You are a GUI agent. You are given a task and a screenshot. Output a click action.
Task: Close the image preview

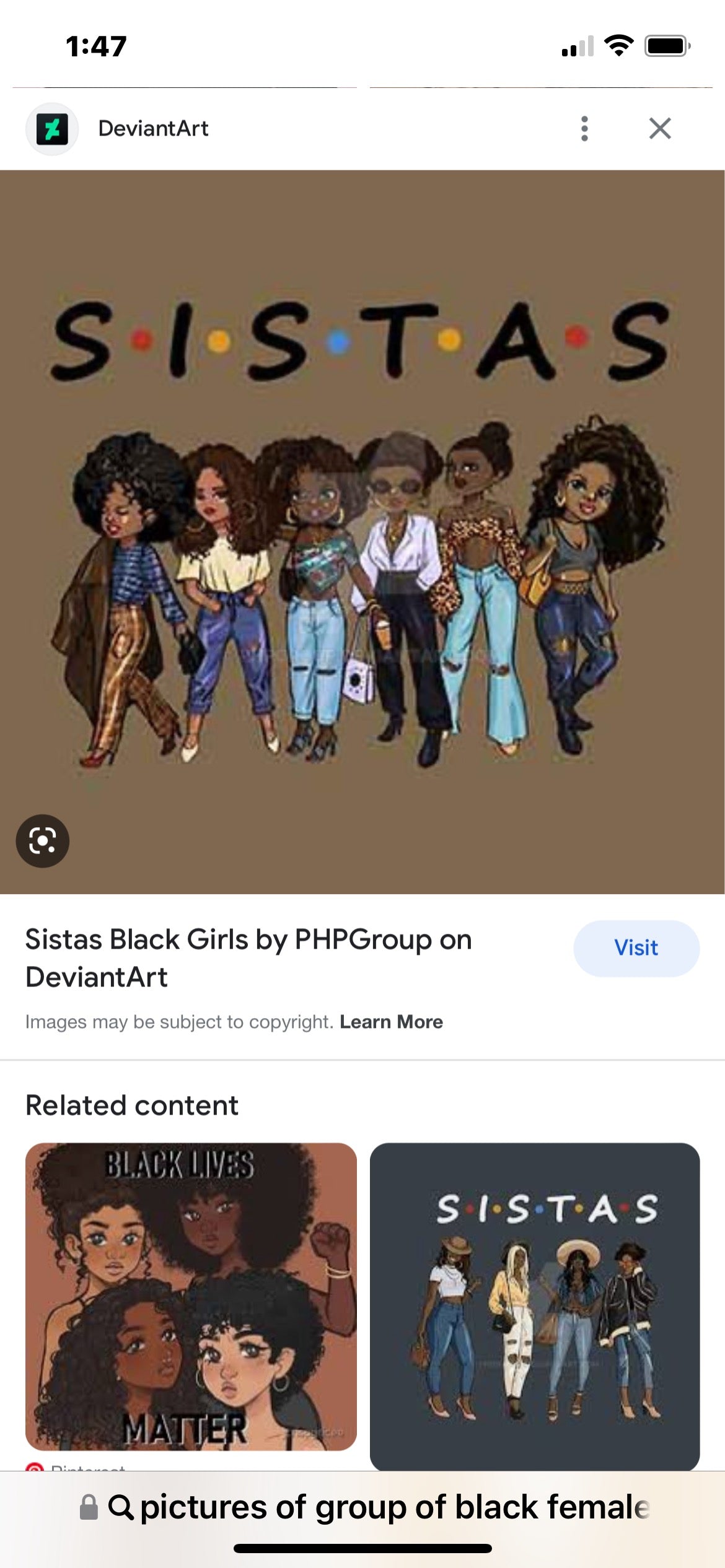point(660,129)
